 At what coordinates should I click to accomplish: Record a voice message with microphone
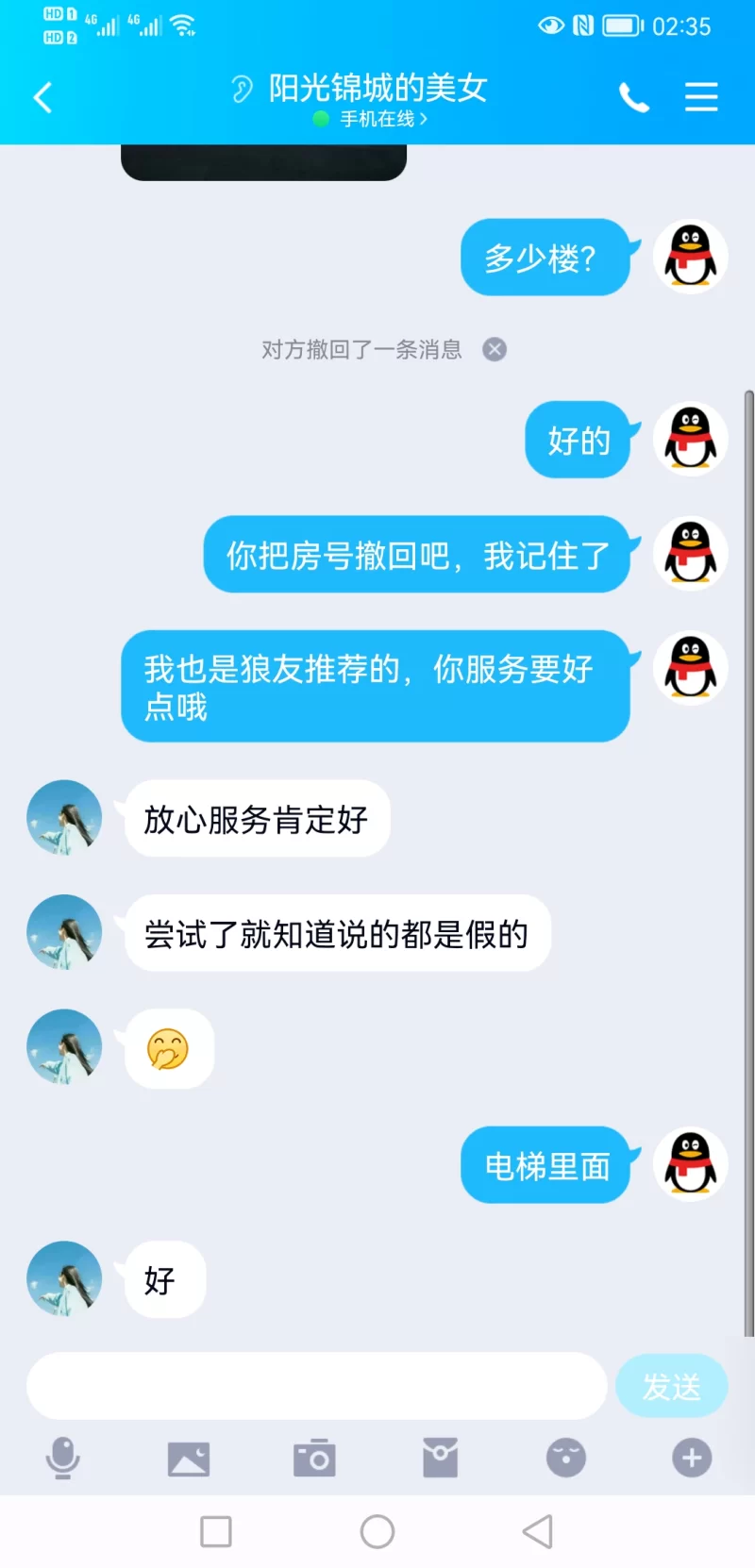(62, 1458)
